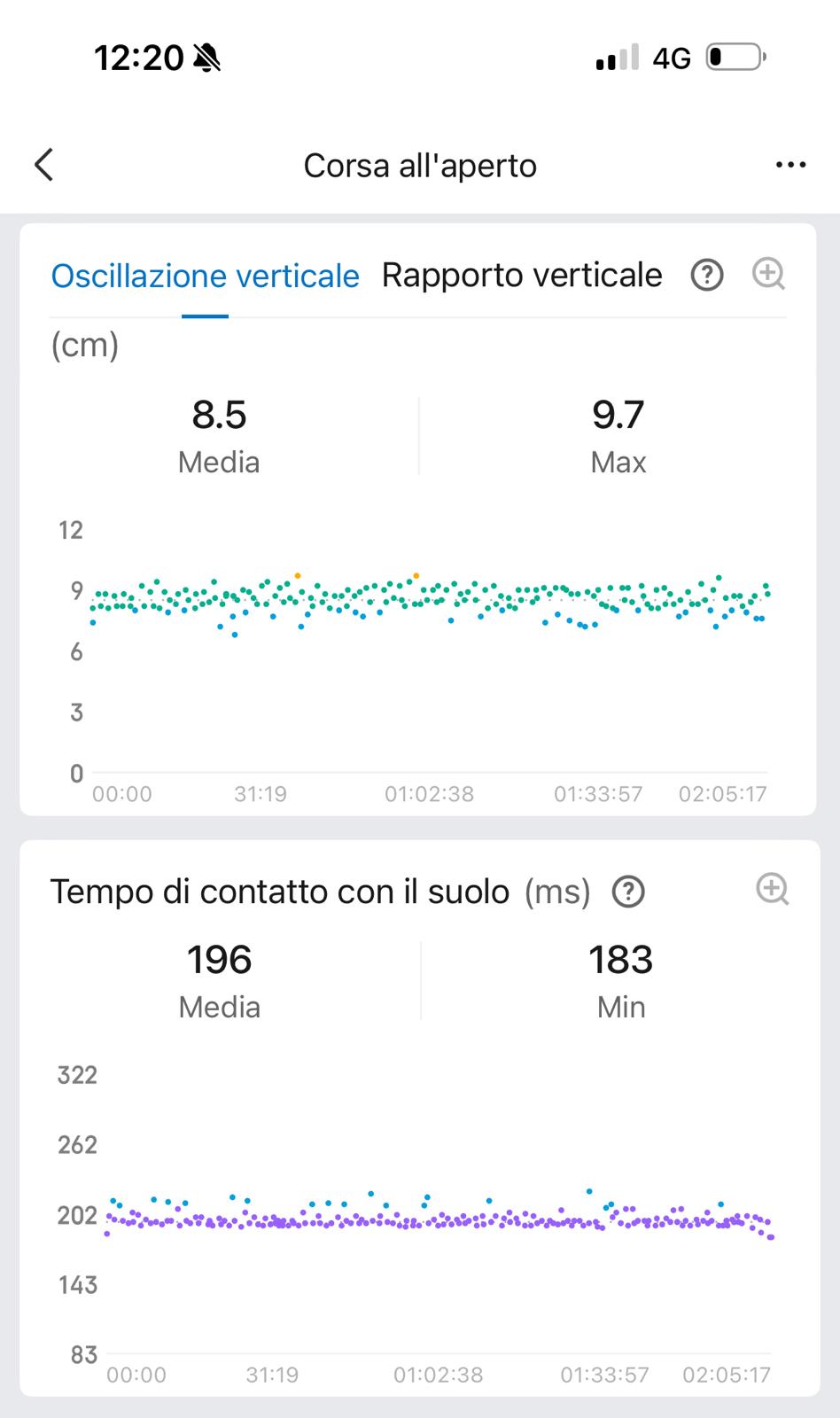Tap the Media value 8.5
The image size is (840, 1418).
click(219, 415)
